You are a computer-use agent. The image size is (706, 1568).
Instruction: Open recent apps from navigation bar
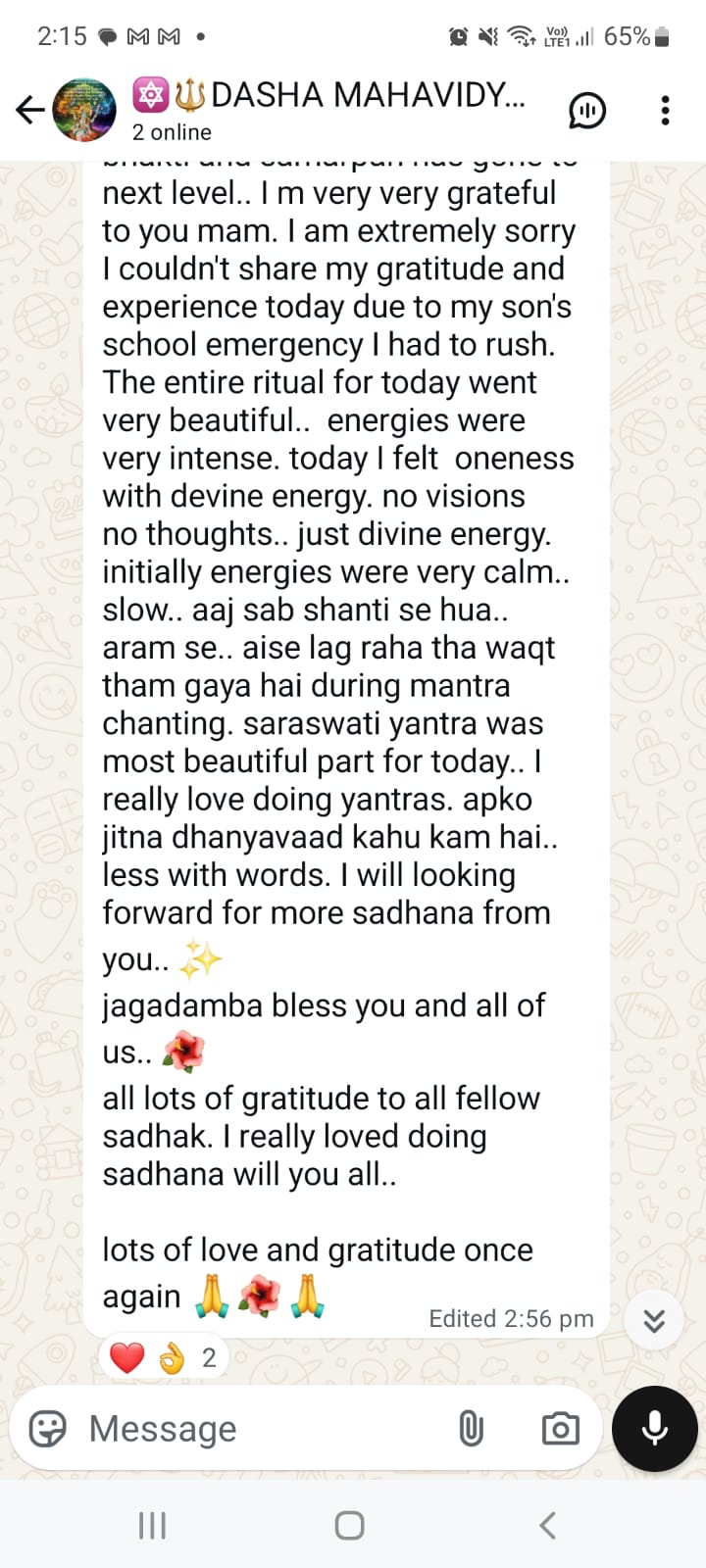pos(152,1525)
